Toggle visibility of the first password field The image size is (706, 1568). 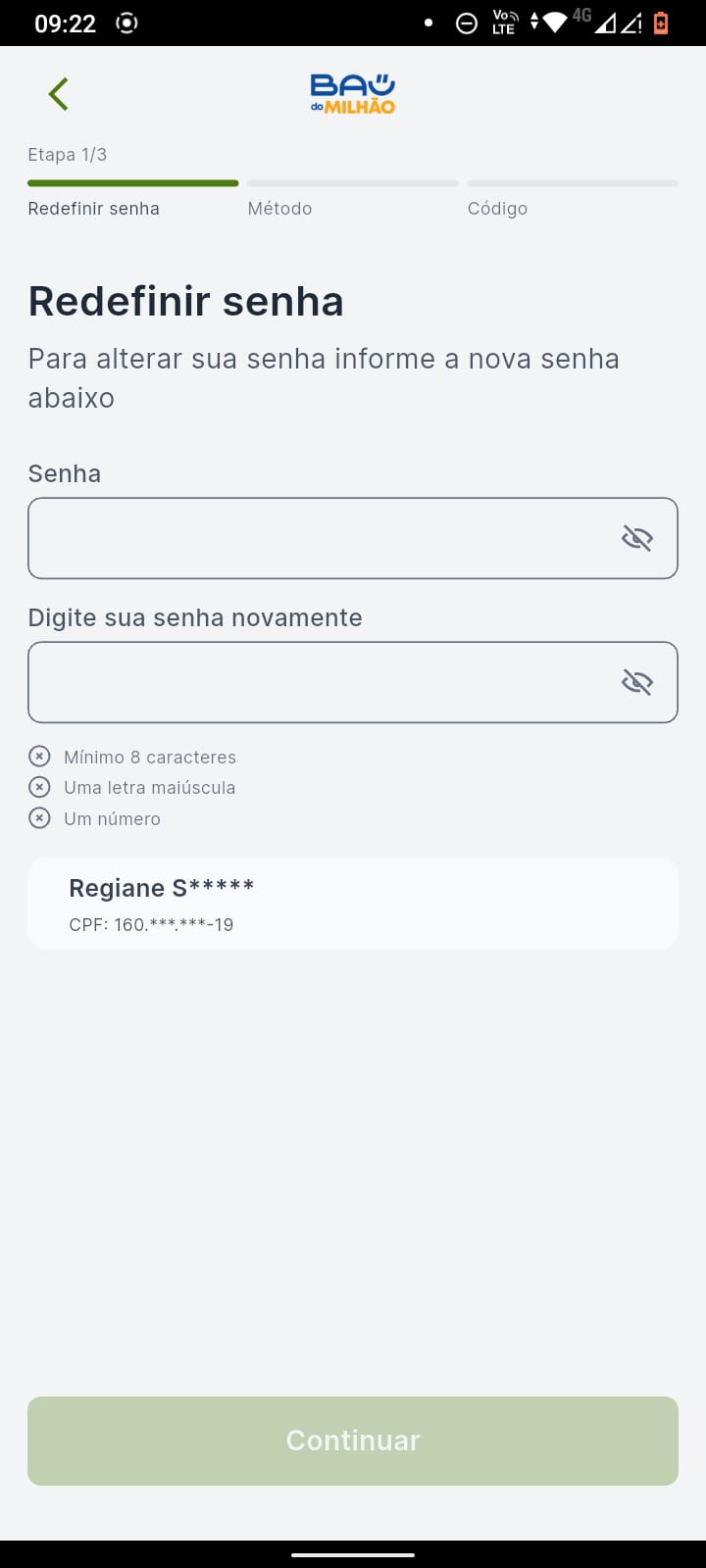[x=638, y=538]
